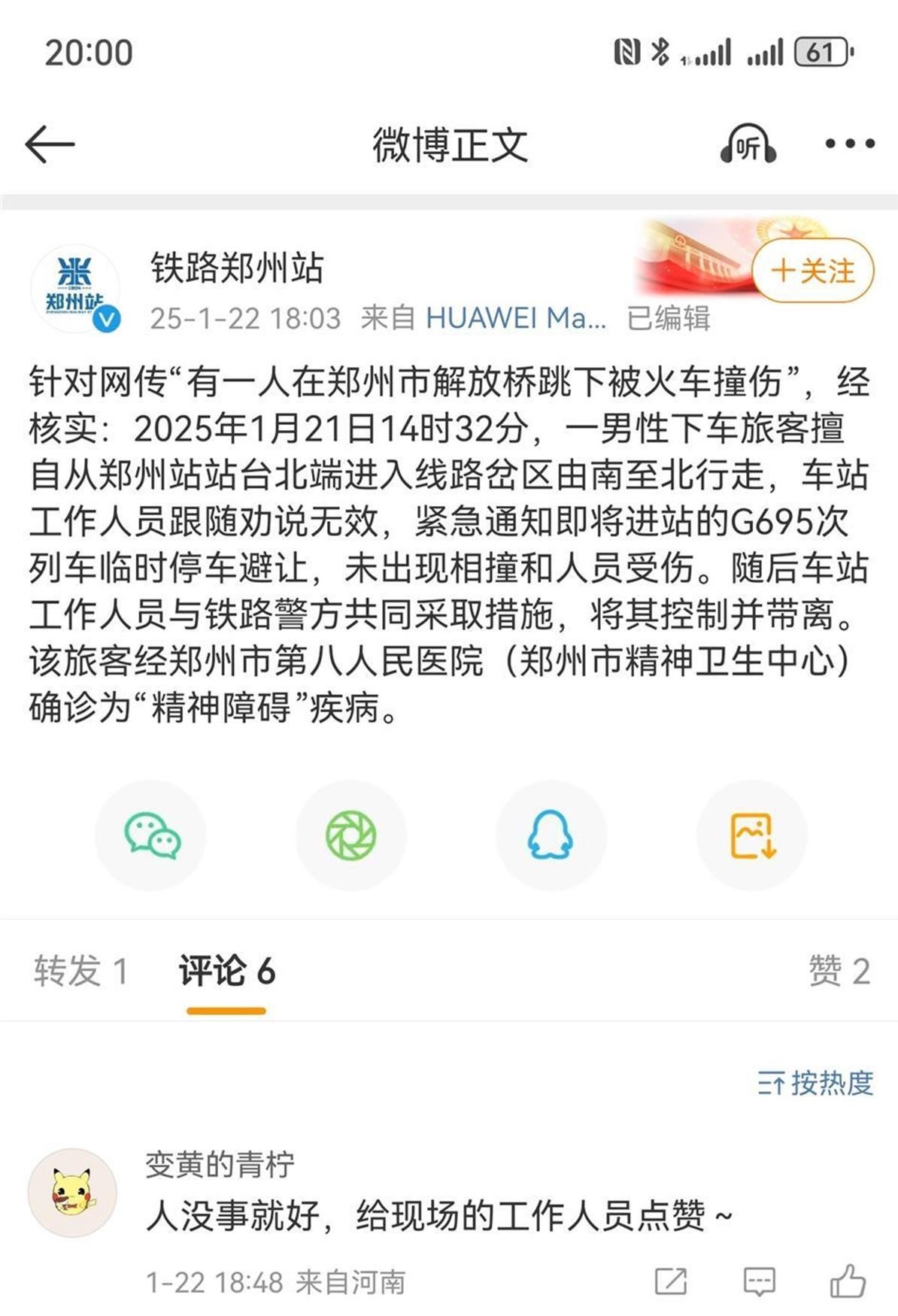
Task: Open 变黄的青柠's Pikachu avatar
Action: pyautogui.click(x=72, y=1192)
